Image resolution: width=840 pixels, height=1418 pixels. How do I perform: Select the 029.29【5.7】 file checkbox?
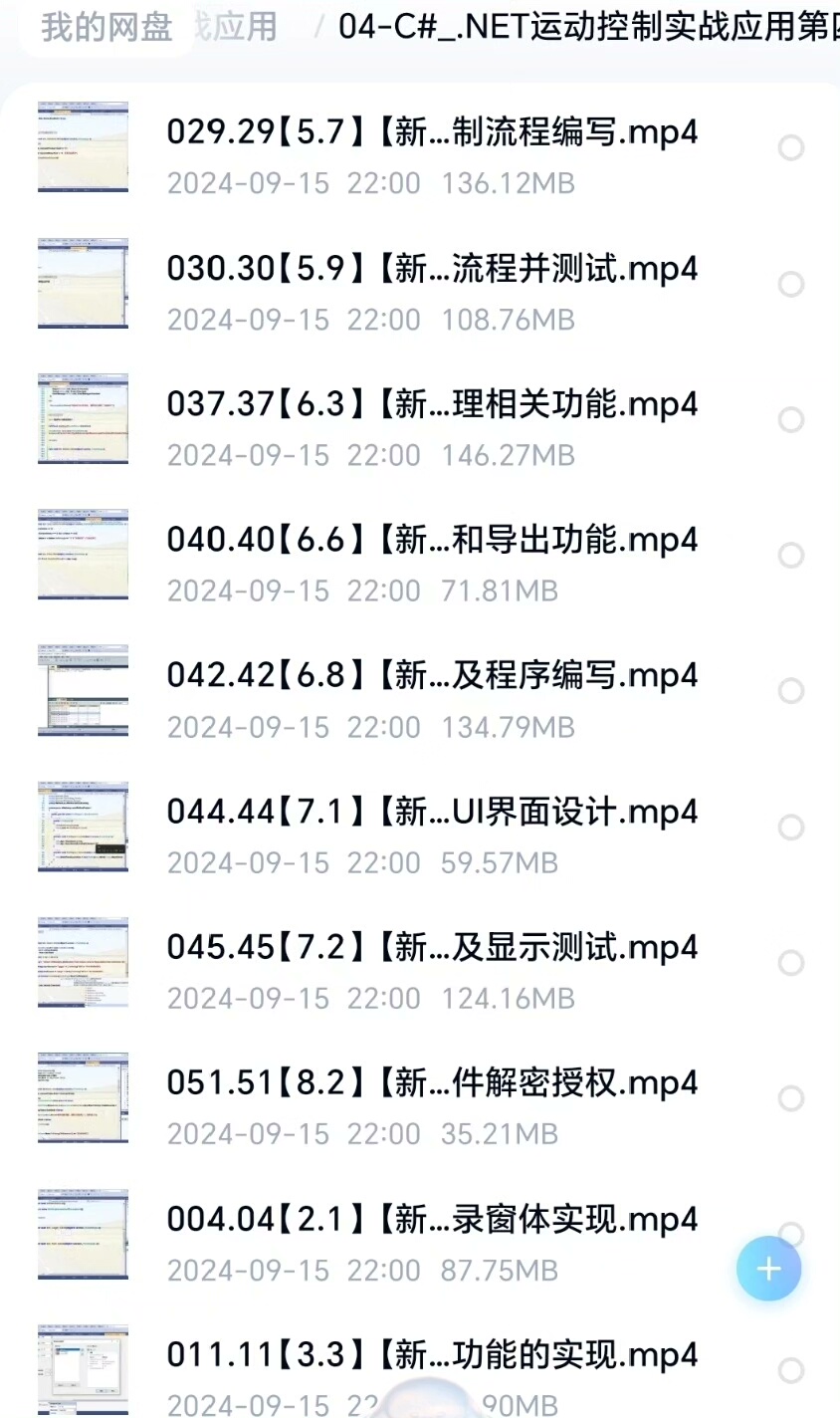click(791, 148)
